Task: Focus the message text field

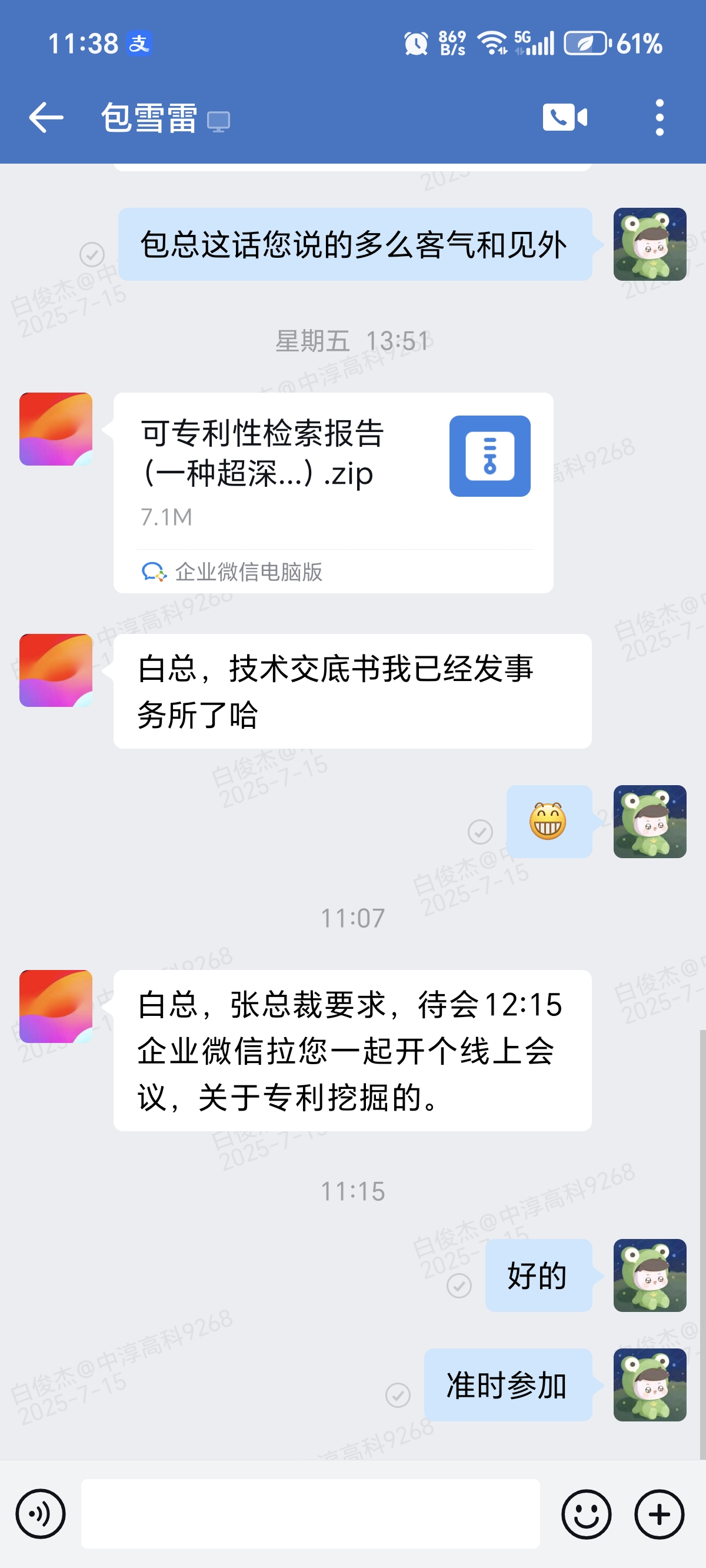Action: (x=311, y=1514)
